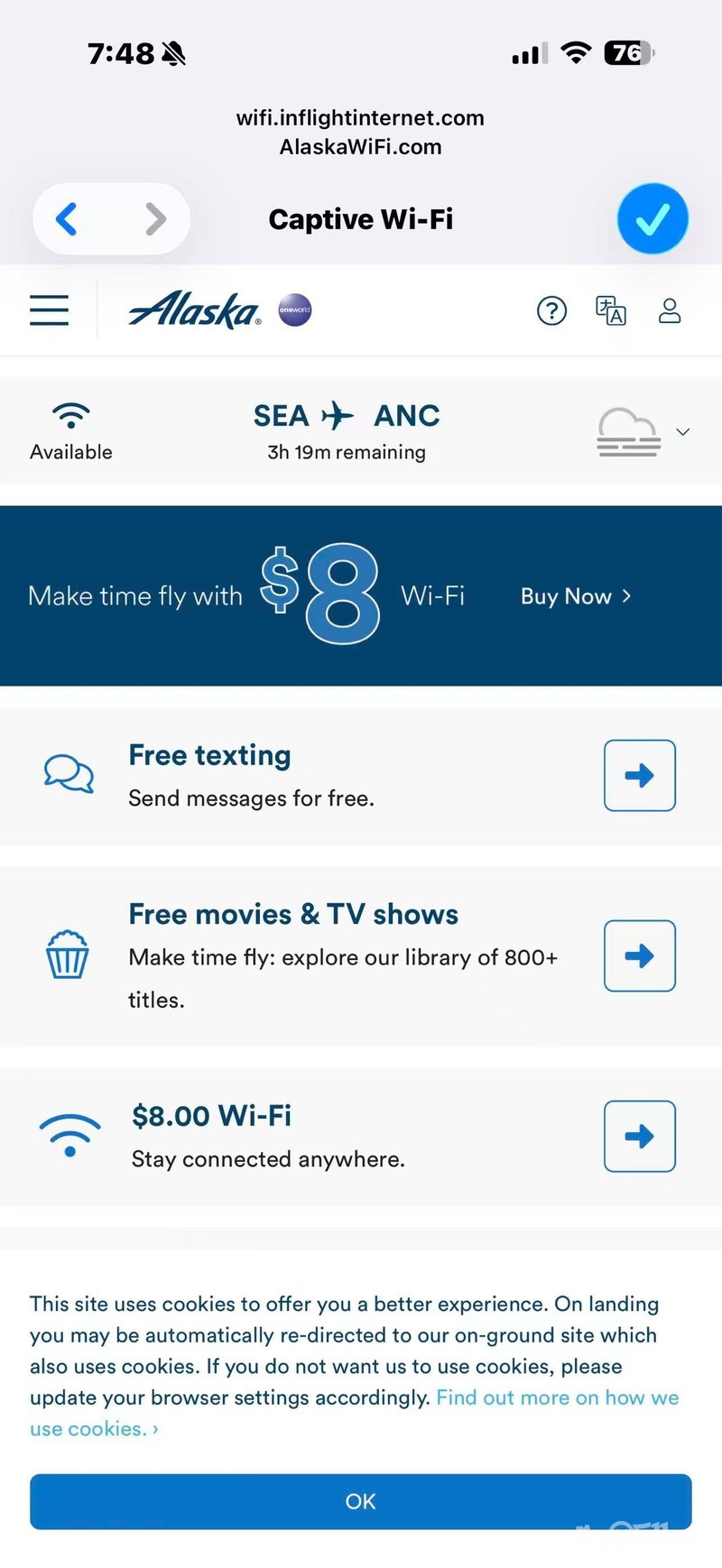Tap Buy Now on the $8 Wi-Fi banner

click(x=576, y=596)
